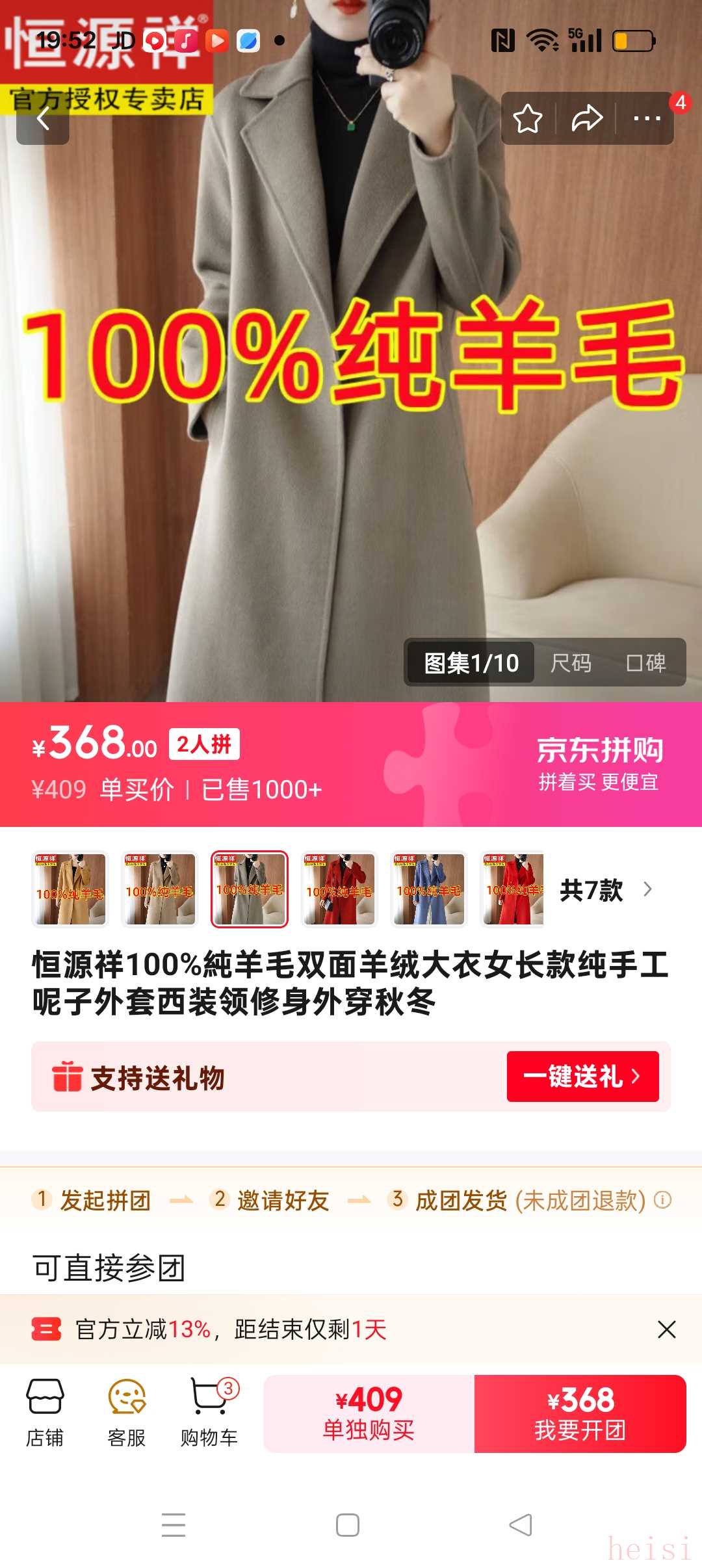Expand all styles via 共7款
Screen dimensions: 702x1568
[x=604, y=890]
